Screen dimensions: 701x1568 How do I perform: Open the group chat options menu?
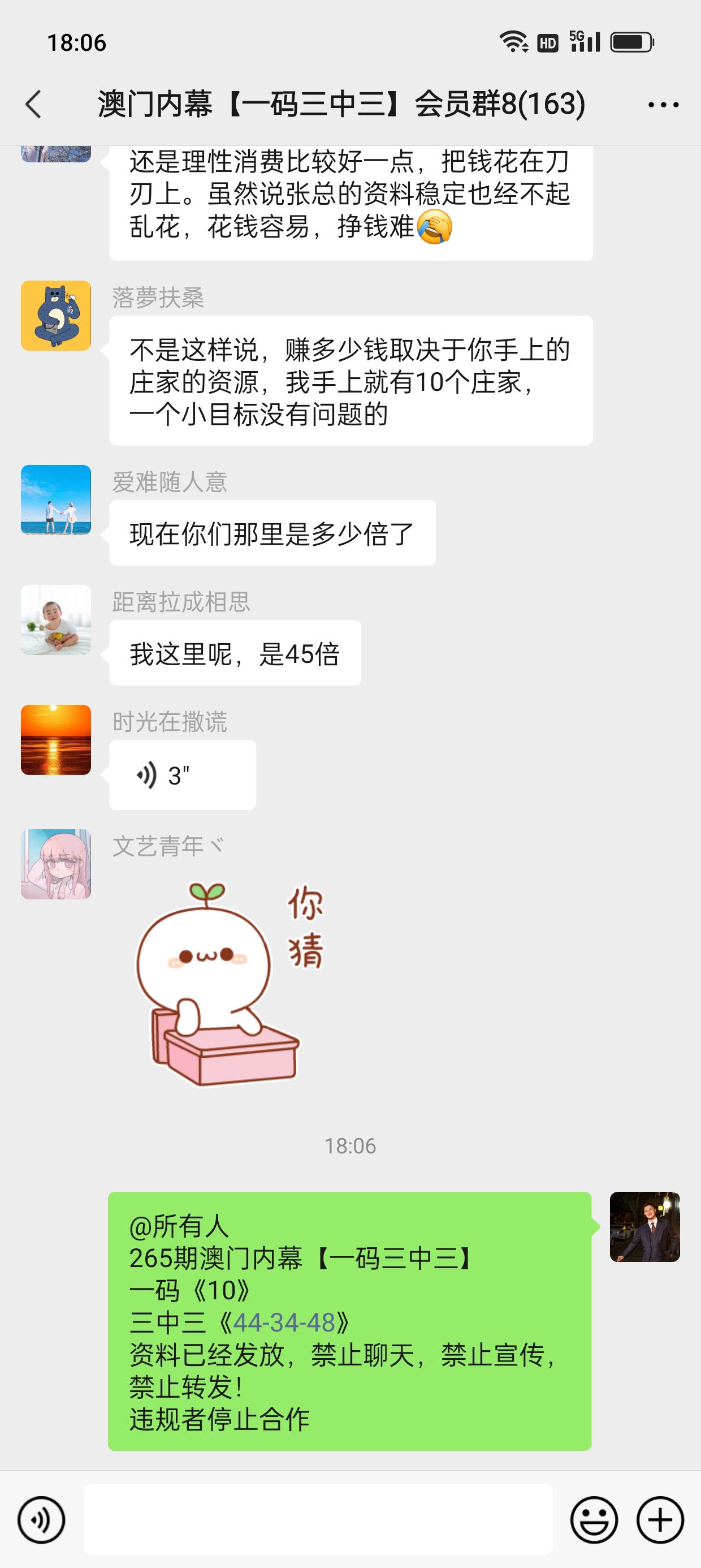[x=663, y=105]
